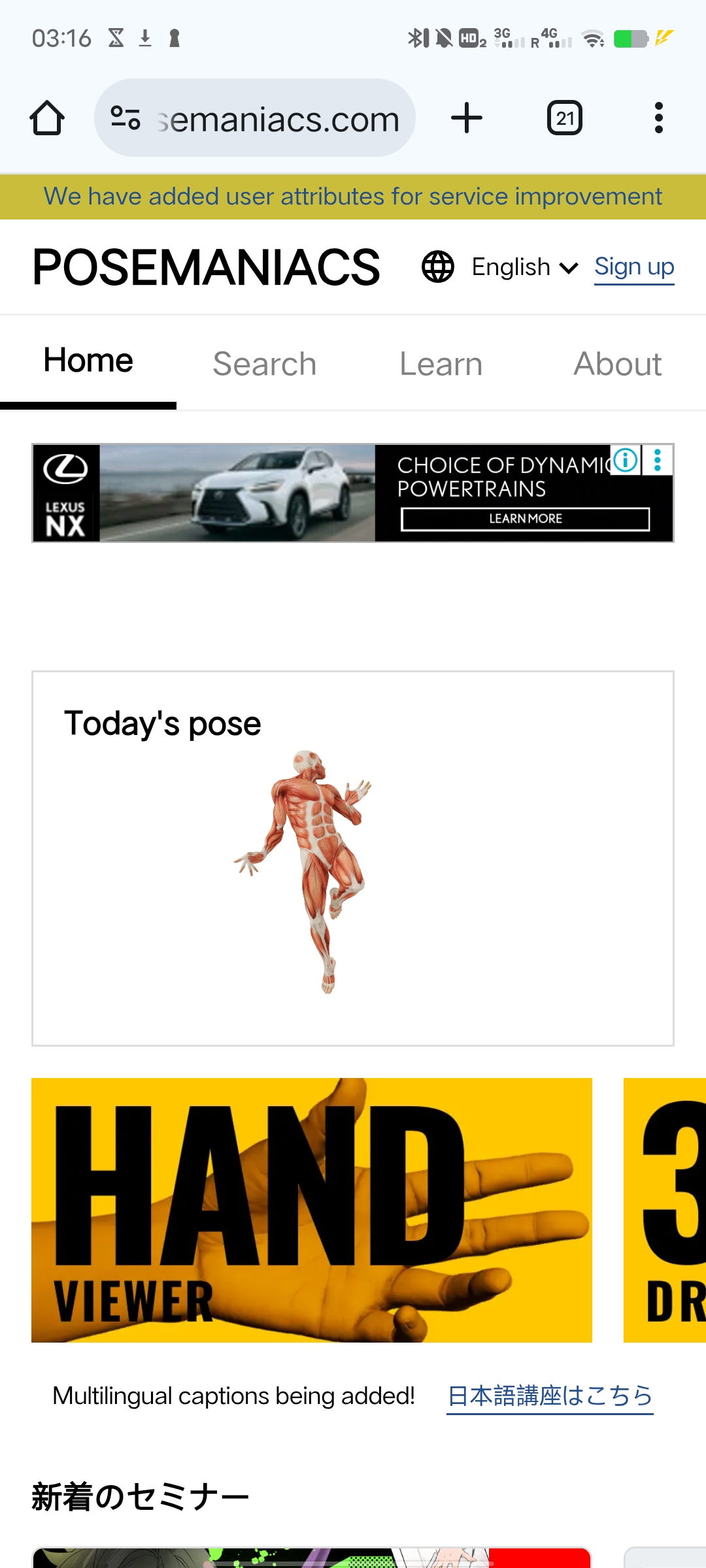Image resolution: width=706 pixels, height=1568 pixels.
Task: Switch to the About tab
Action: point(617,364)
